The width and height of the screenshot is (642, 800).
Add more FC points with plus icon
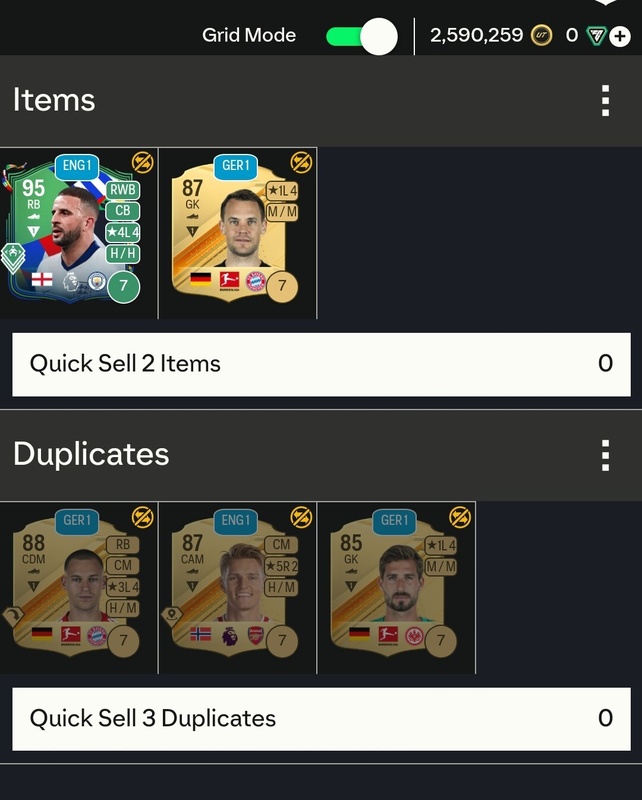620,37
